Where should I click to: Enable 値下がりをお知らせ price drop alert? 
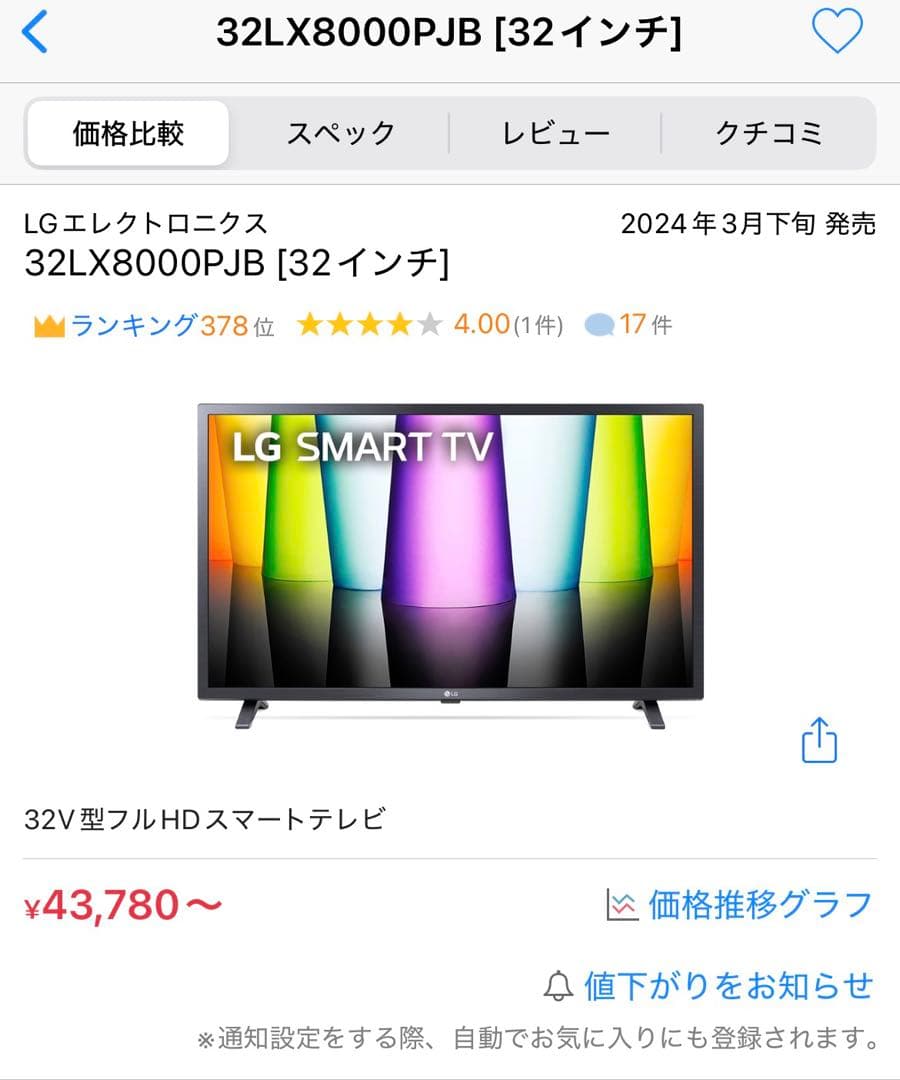(710, 985)
